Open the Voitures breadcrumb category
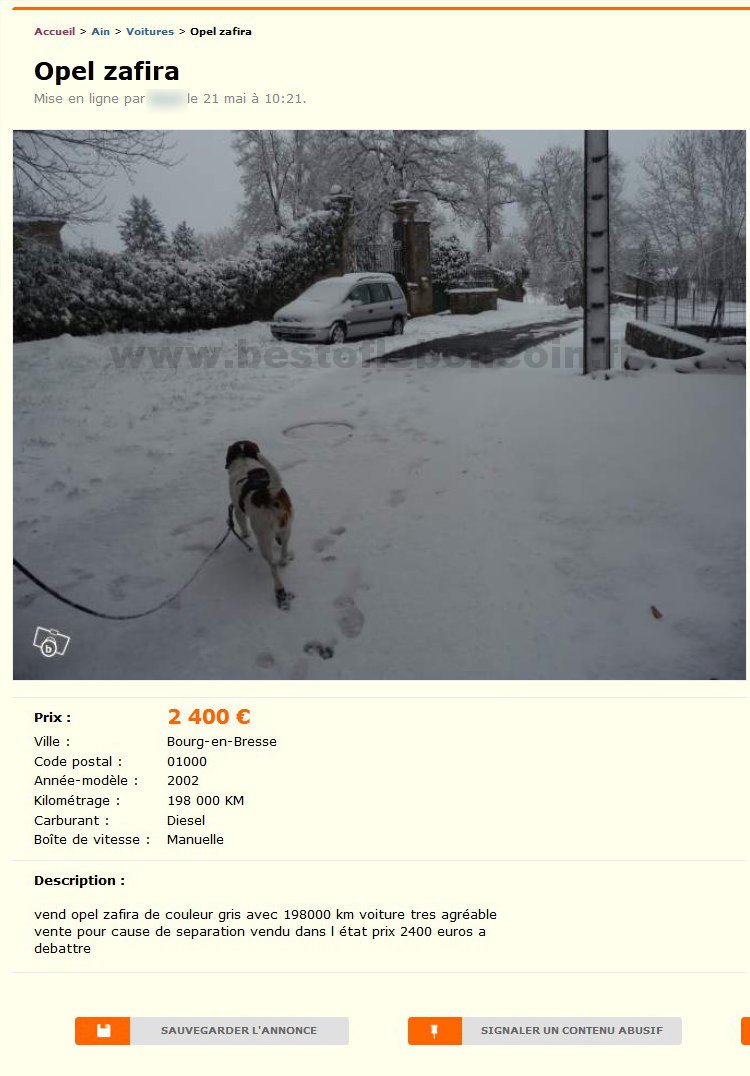Screen dimensions: 750x1076 (x=149, y=32)
